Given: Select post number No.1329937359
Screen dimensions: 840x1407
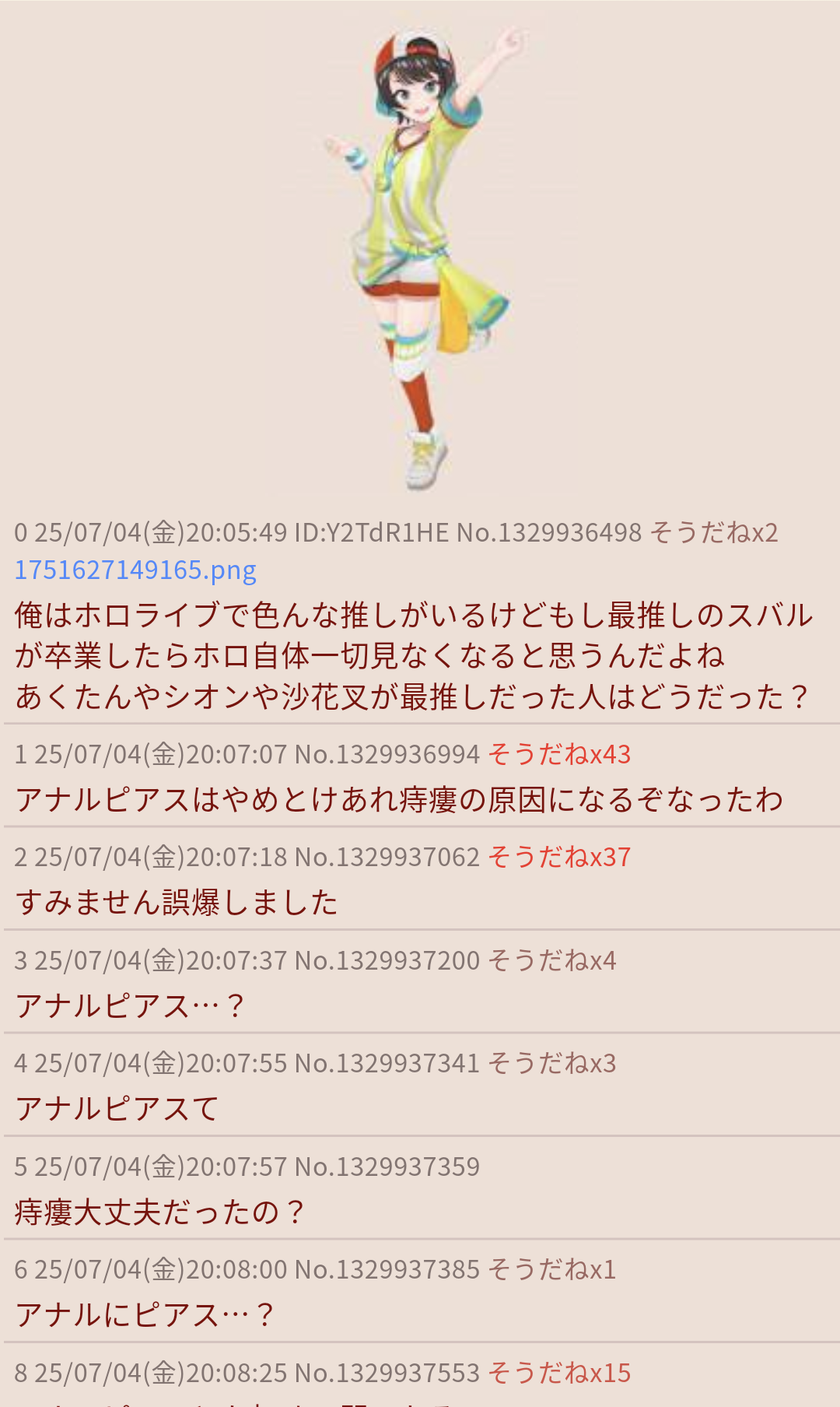Looking at the screenshot, I should (x=387, y=1167).
